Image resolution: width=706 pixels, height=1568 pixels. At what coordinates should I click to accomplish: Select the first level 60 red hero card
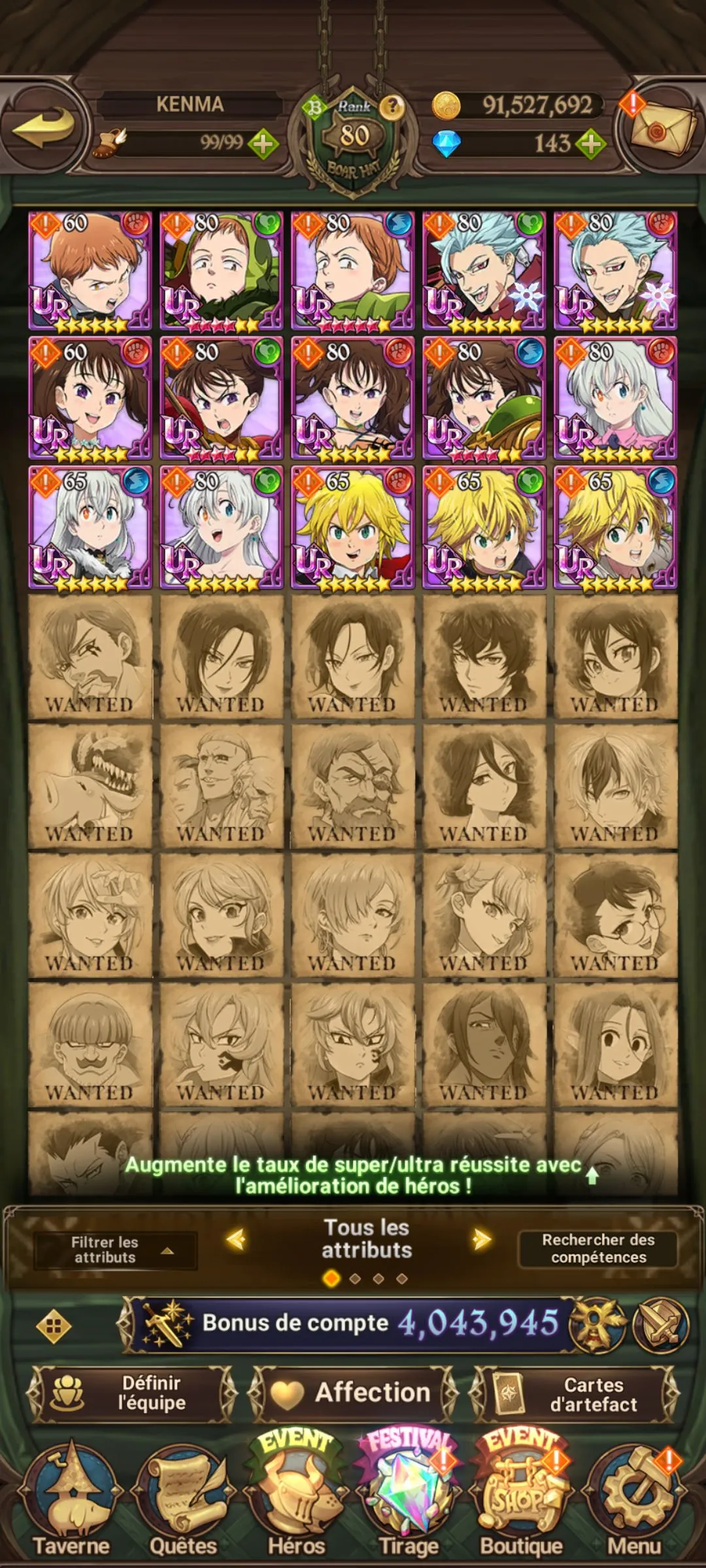tap(90, 270)
